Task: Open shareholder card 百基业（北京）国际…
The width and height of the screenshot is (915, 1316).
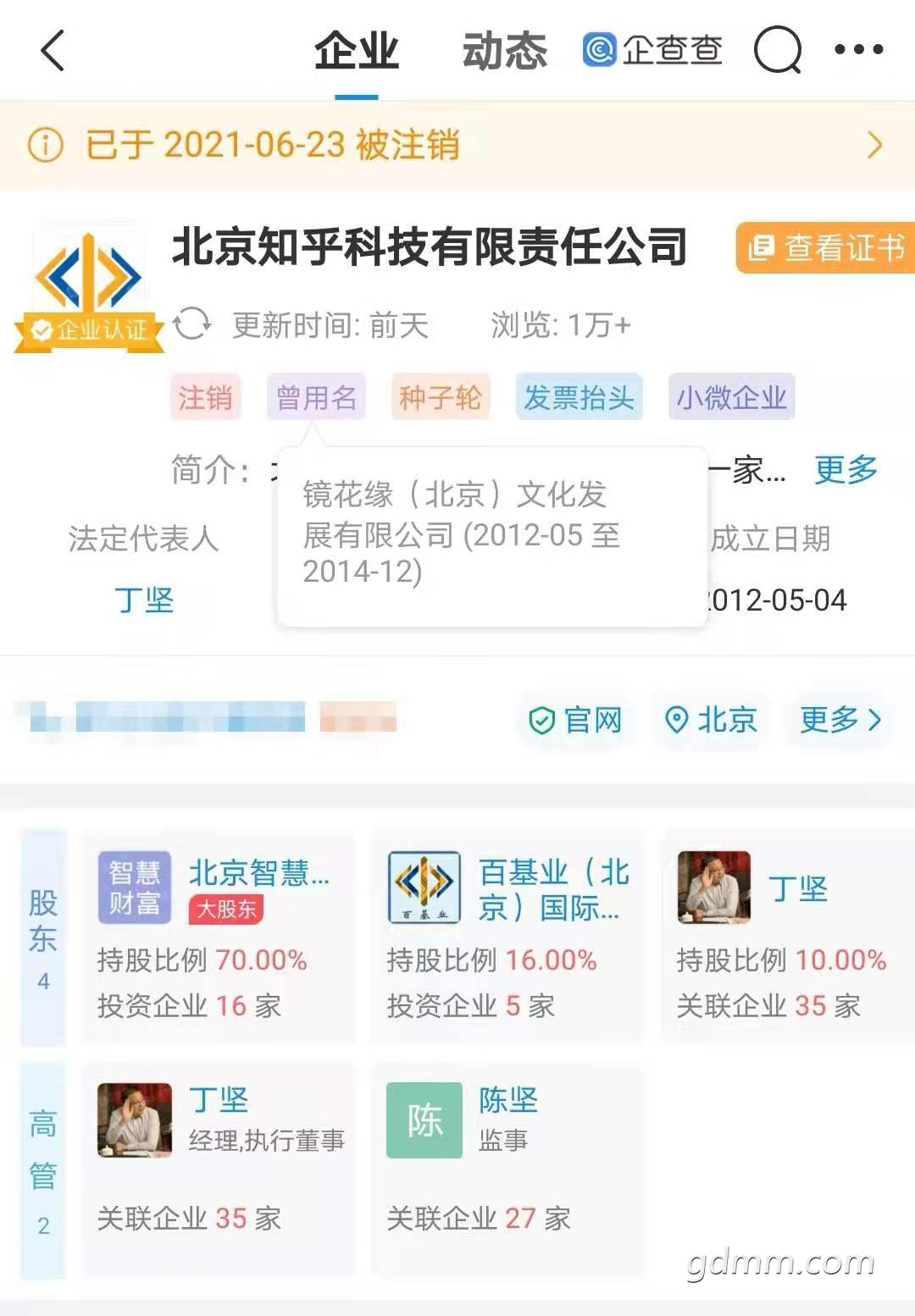Action: tap(507, 936)
